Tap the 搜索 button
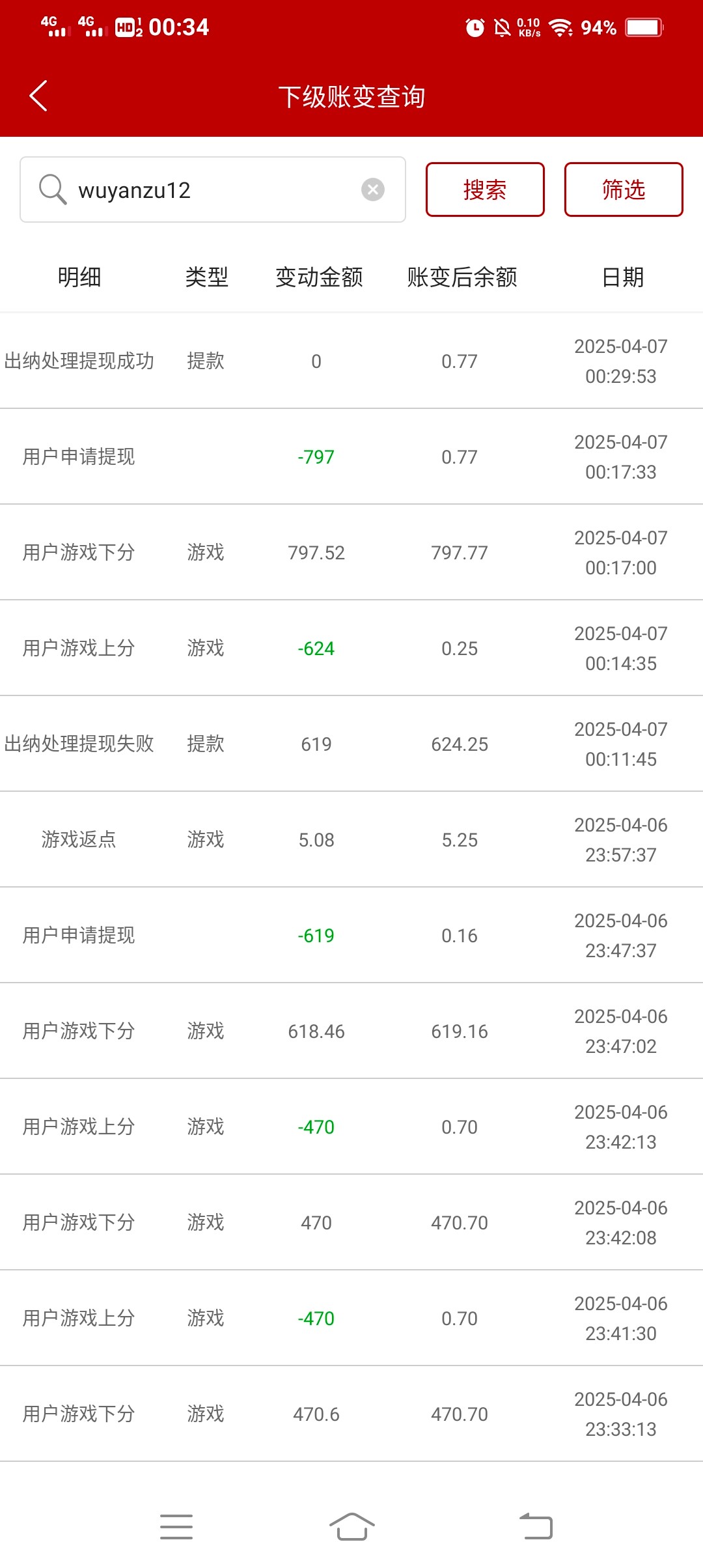Screen dimensions: 703x1568 click(485, 189)
